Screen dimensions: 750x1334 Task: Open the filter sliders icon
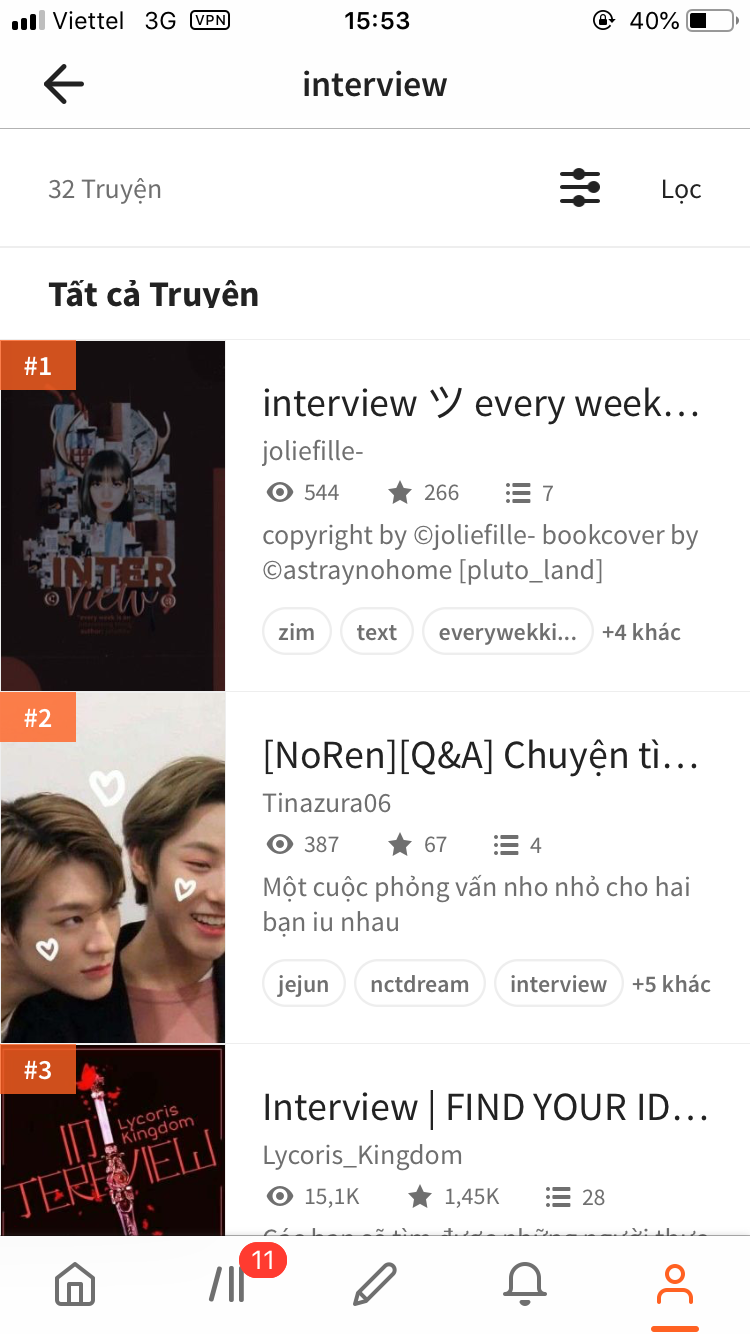[580, 188]
